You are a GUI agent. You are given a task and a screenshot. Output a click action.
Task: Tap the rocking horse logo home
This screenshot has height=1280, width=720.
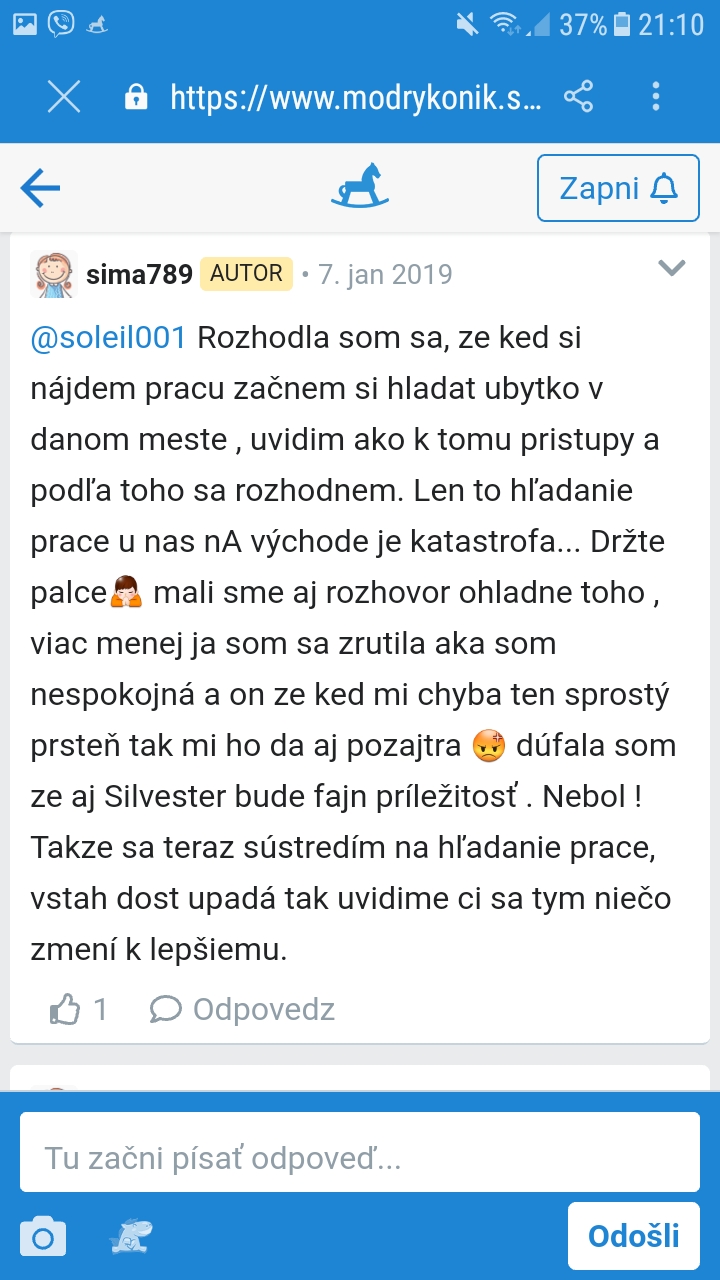pyautogui.click(x=360, y=187)
